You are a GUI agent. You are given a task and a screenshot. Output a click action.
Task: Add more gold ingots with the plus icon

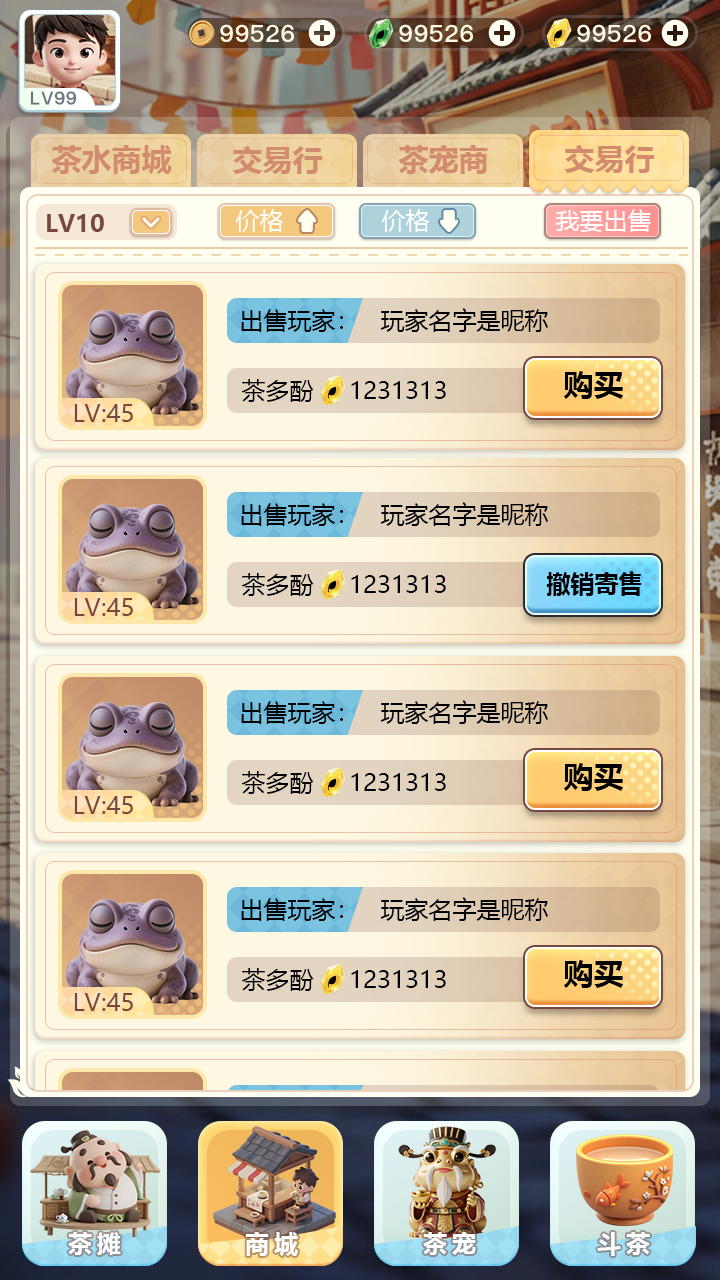(677, 34)
